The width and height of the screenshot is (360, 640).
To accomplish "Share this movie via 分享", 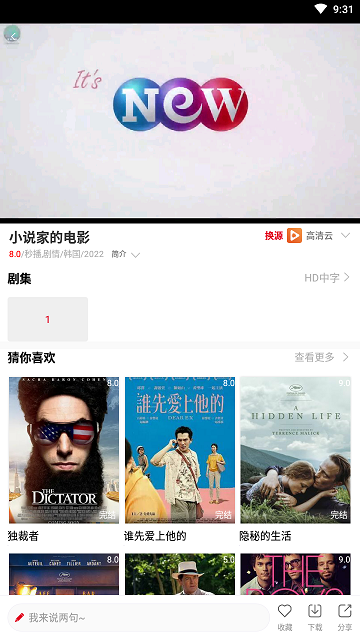I will click(x=345, y=618).
